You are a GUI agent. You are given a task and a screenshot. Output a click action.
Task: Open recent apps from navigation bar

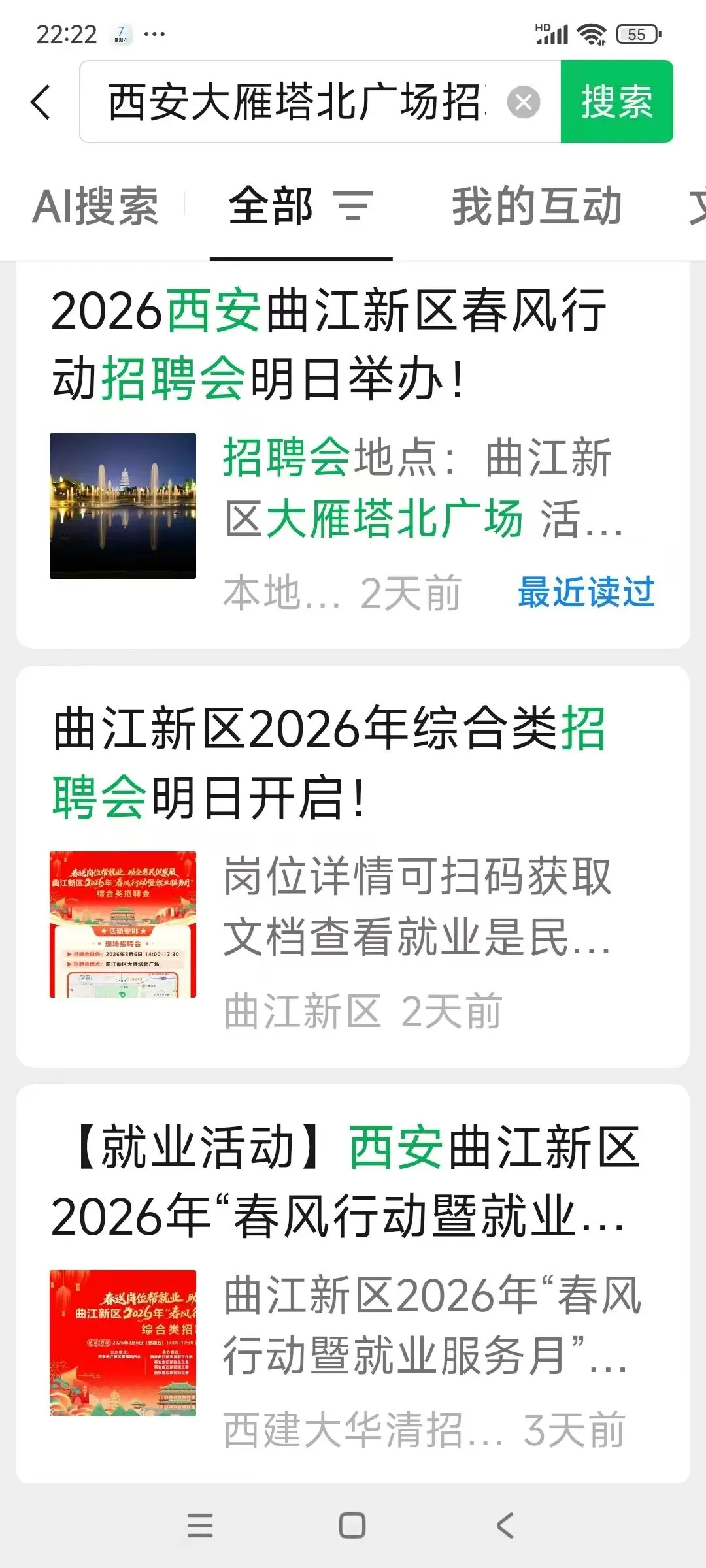200,1526
